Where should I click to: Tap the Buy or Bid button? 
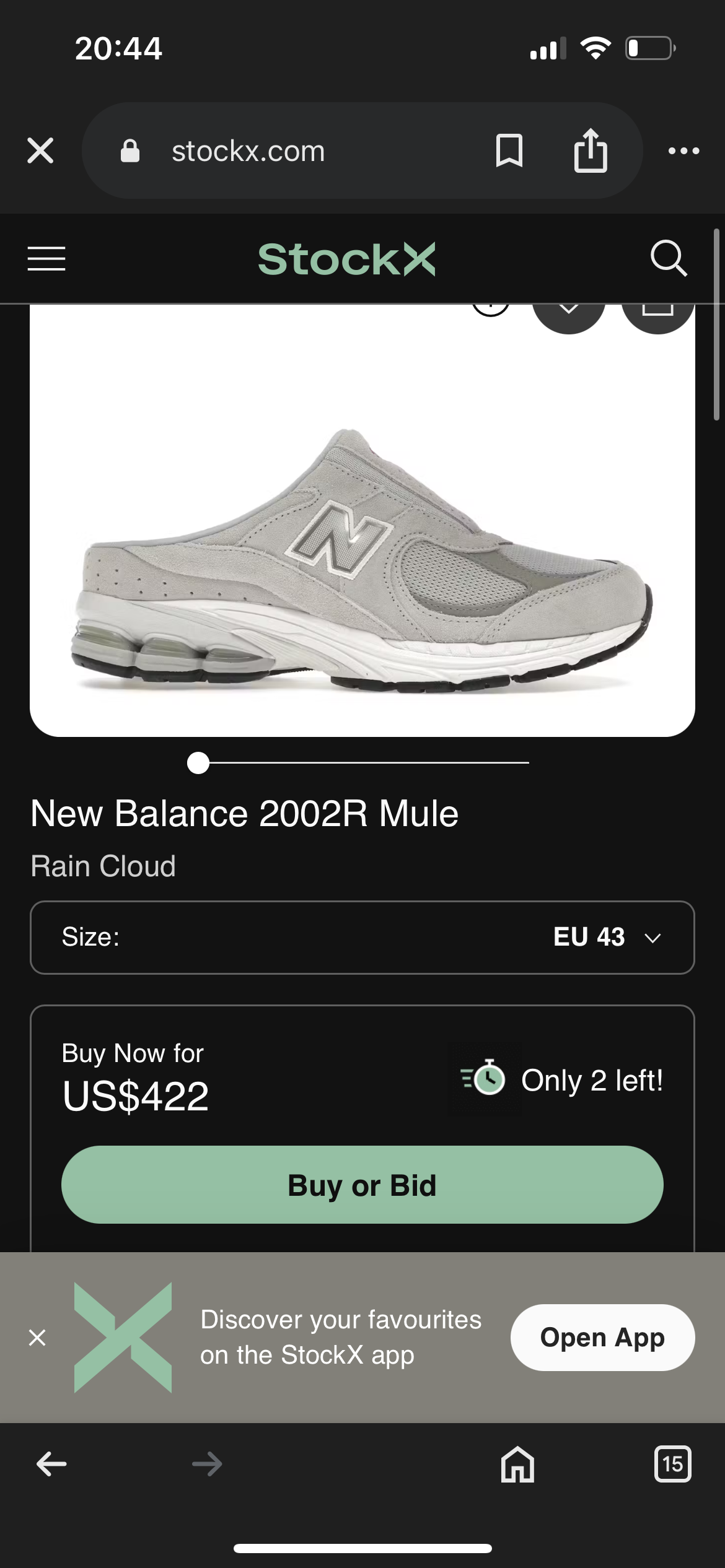pos(362,1185)
